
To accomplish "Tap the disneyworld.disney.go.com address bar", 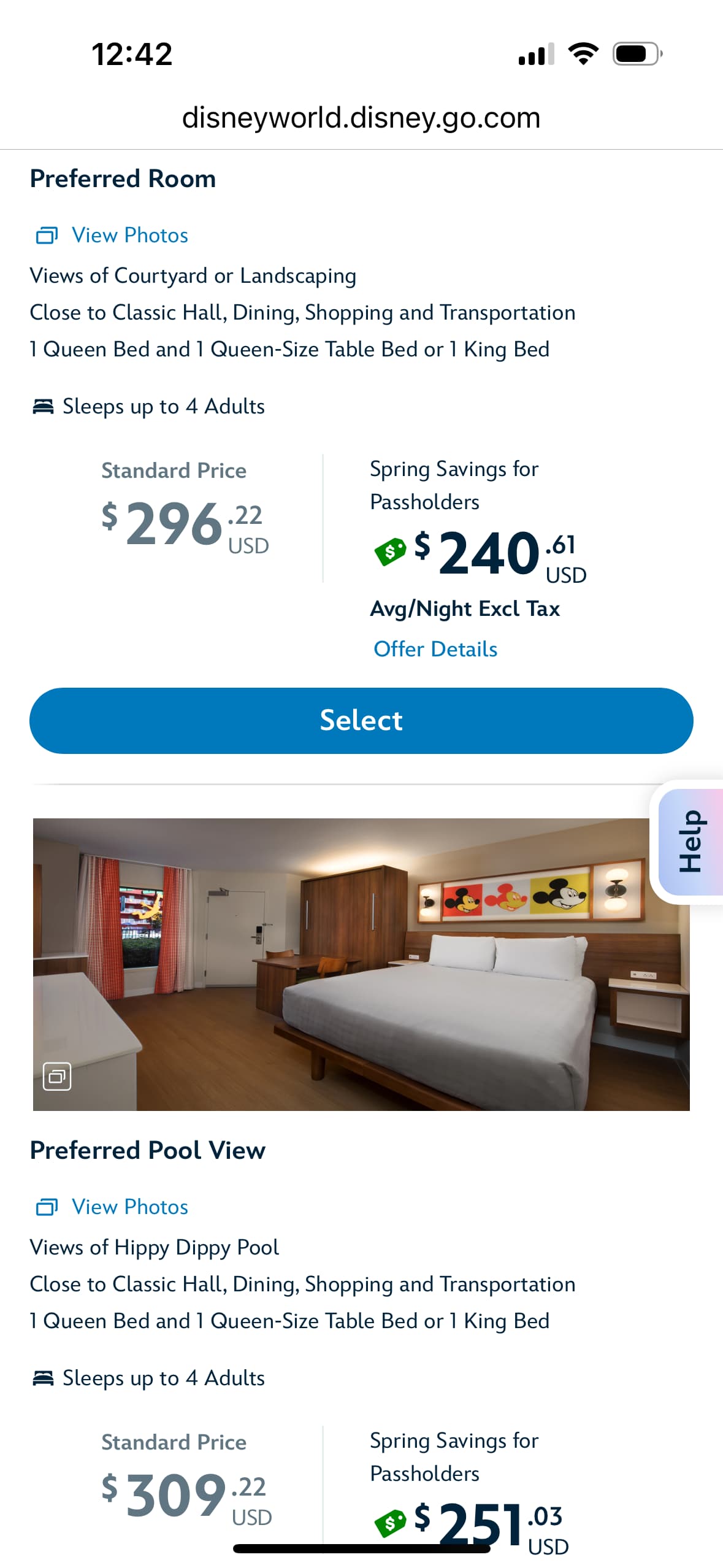I will pos(361,117).
